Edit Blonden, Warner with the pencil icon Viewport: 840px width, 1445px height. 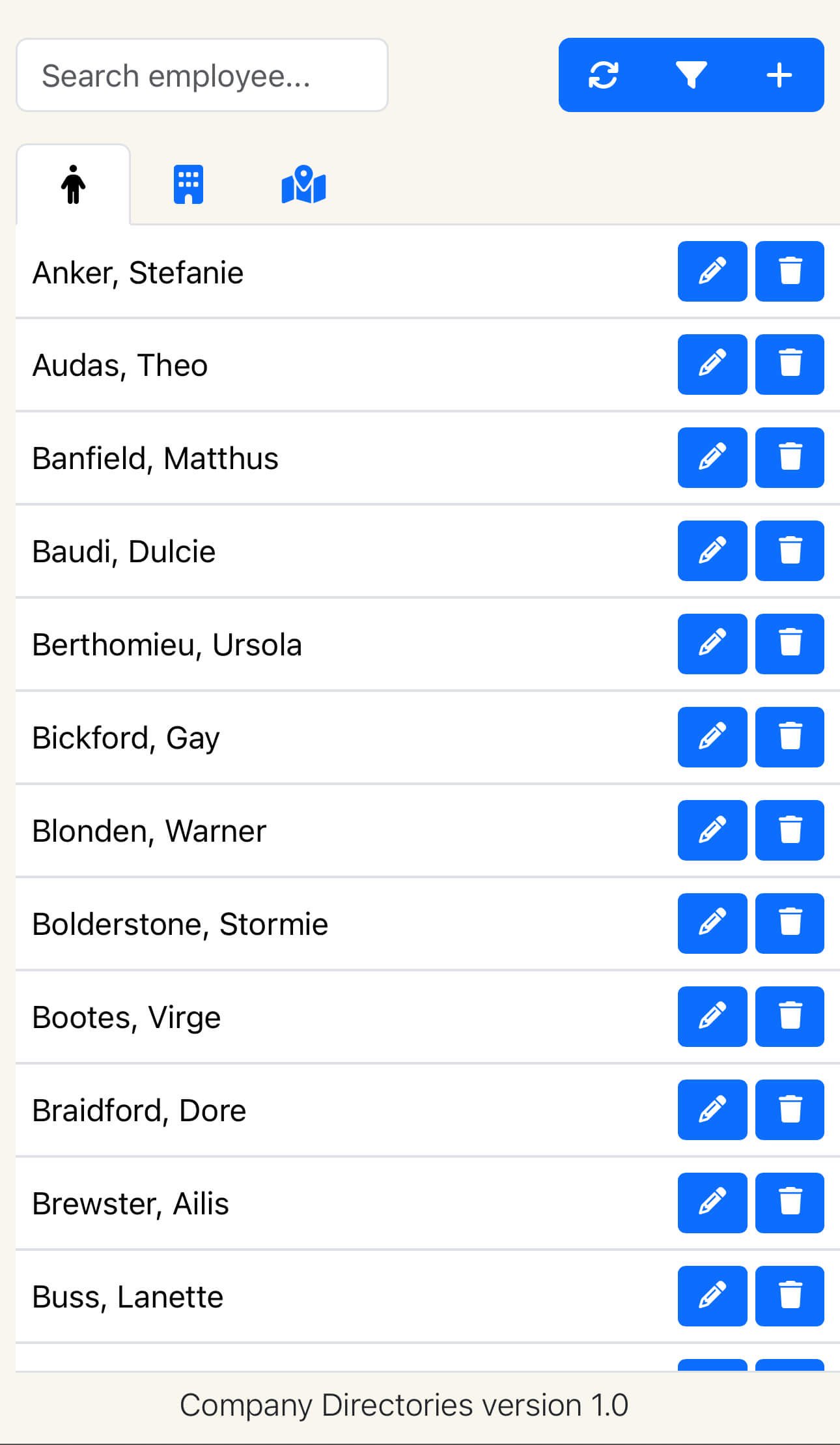(712, 830)
